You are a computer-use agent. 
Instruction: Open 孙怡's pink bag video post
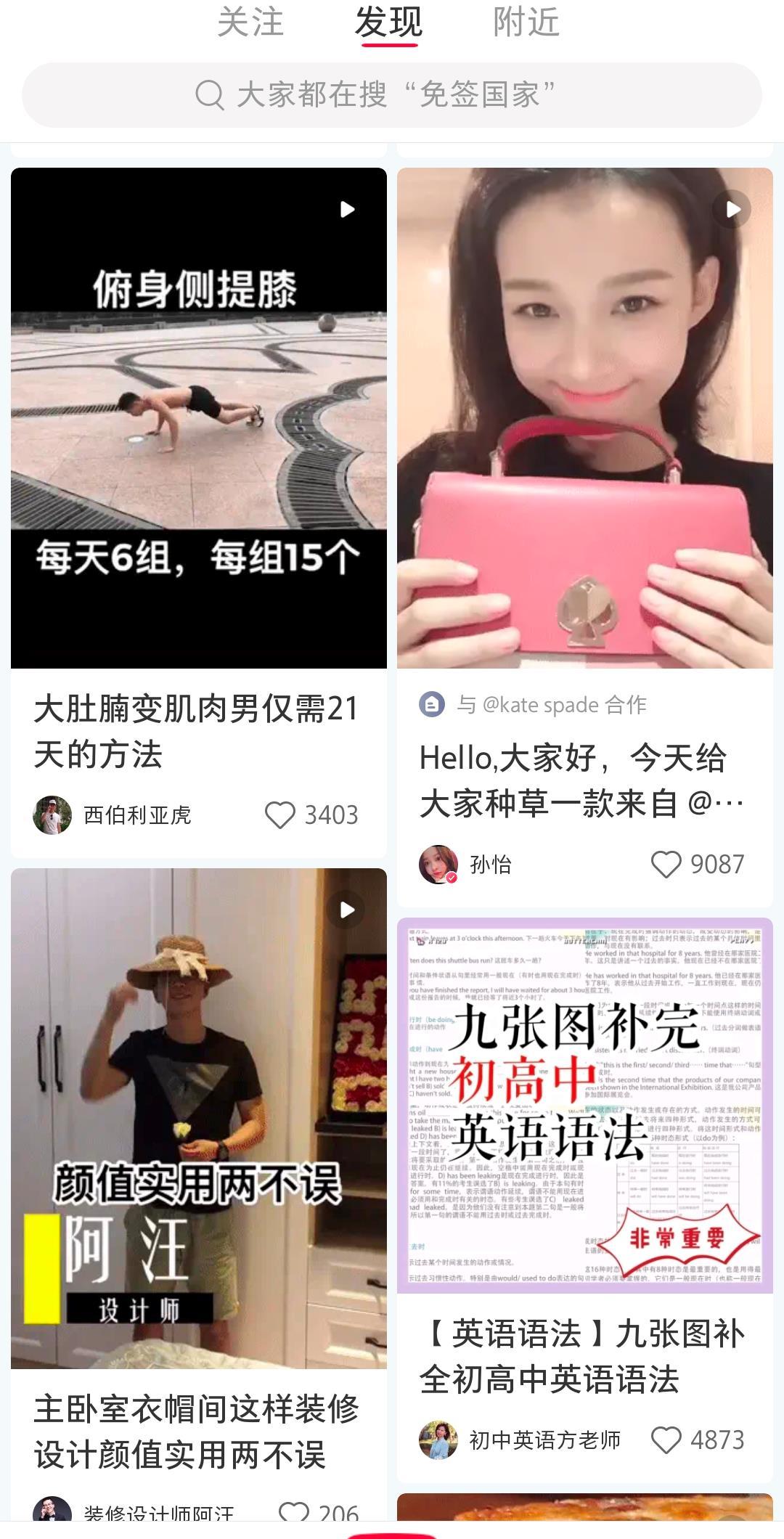click(584, 417)
